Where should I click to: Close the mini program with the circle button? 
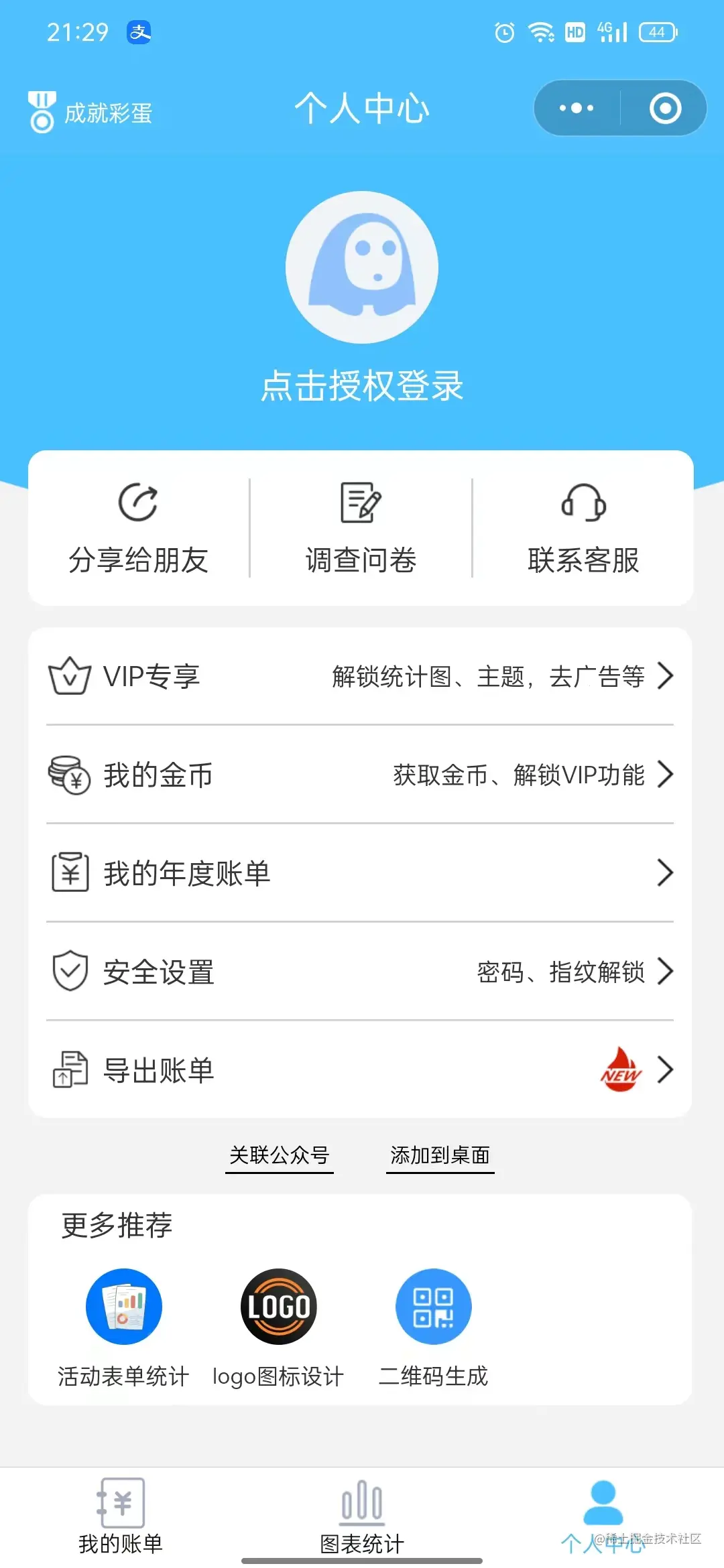coord(665,108)
